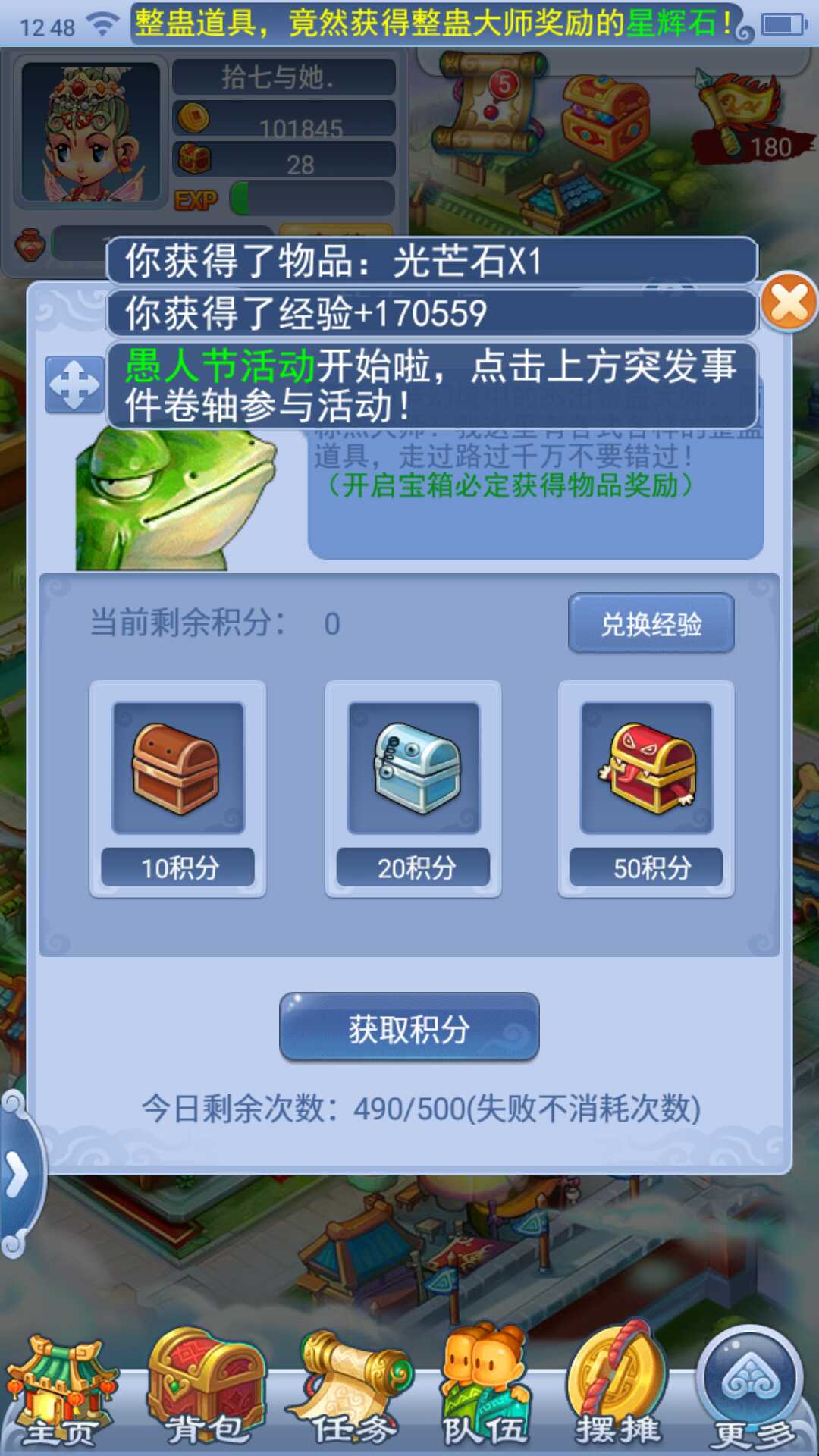This screenshot has width=819, height=1456.
Task: Tap 获取积分 to earn points
Action: coord(409,1028)
